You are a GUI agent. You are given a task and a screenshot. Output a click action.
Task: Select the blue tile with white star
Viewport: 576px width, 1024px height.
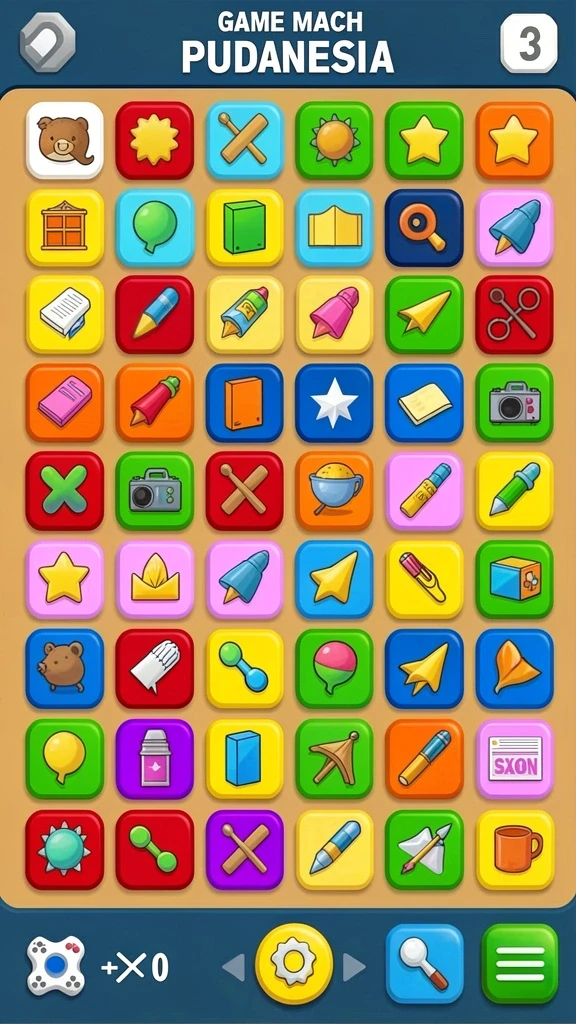tap(334, 402)
